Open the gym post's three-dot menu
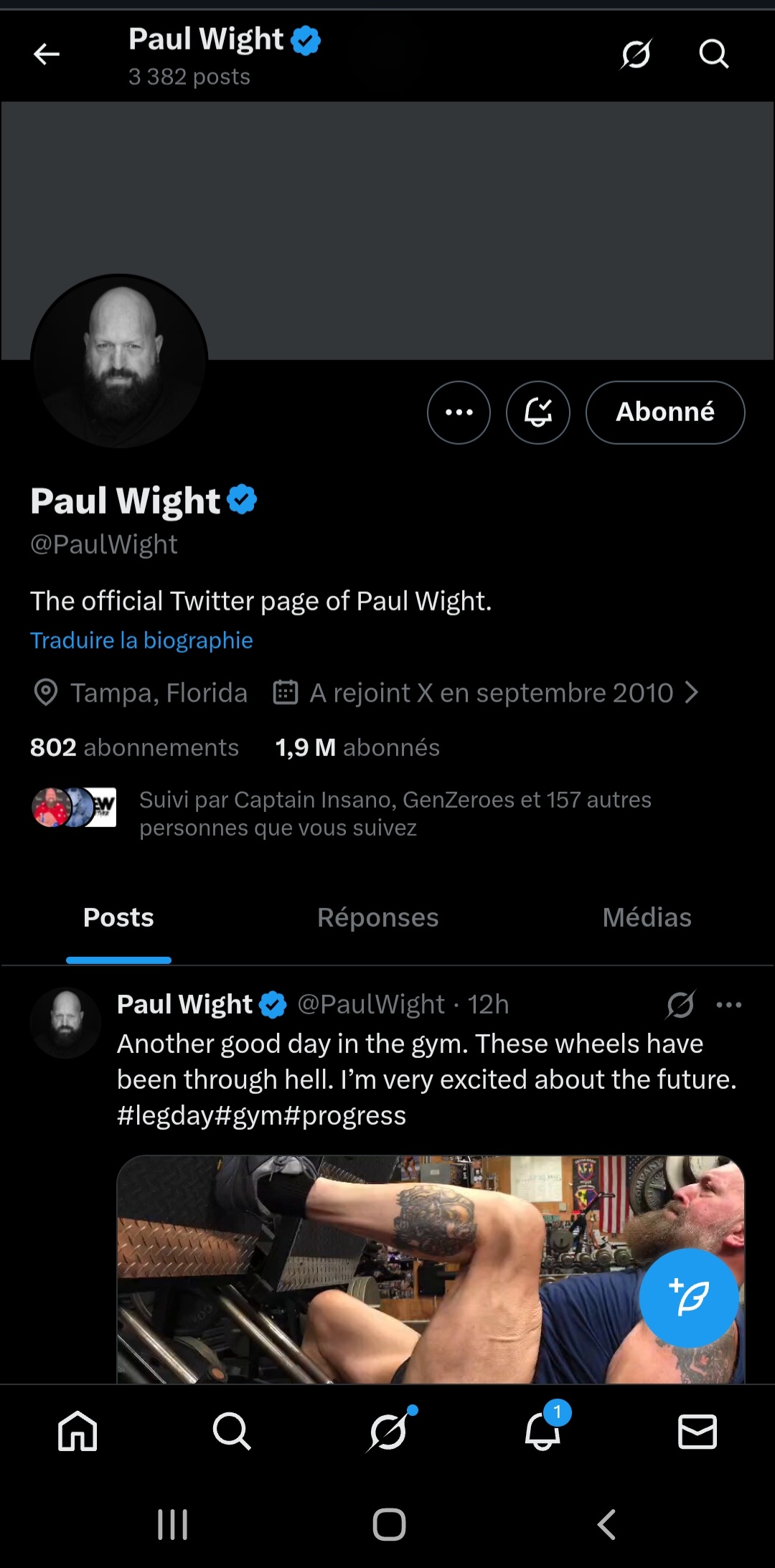Viewport: 775px width, 1568px height. click(x=729, y=1005)
